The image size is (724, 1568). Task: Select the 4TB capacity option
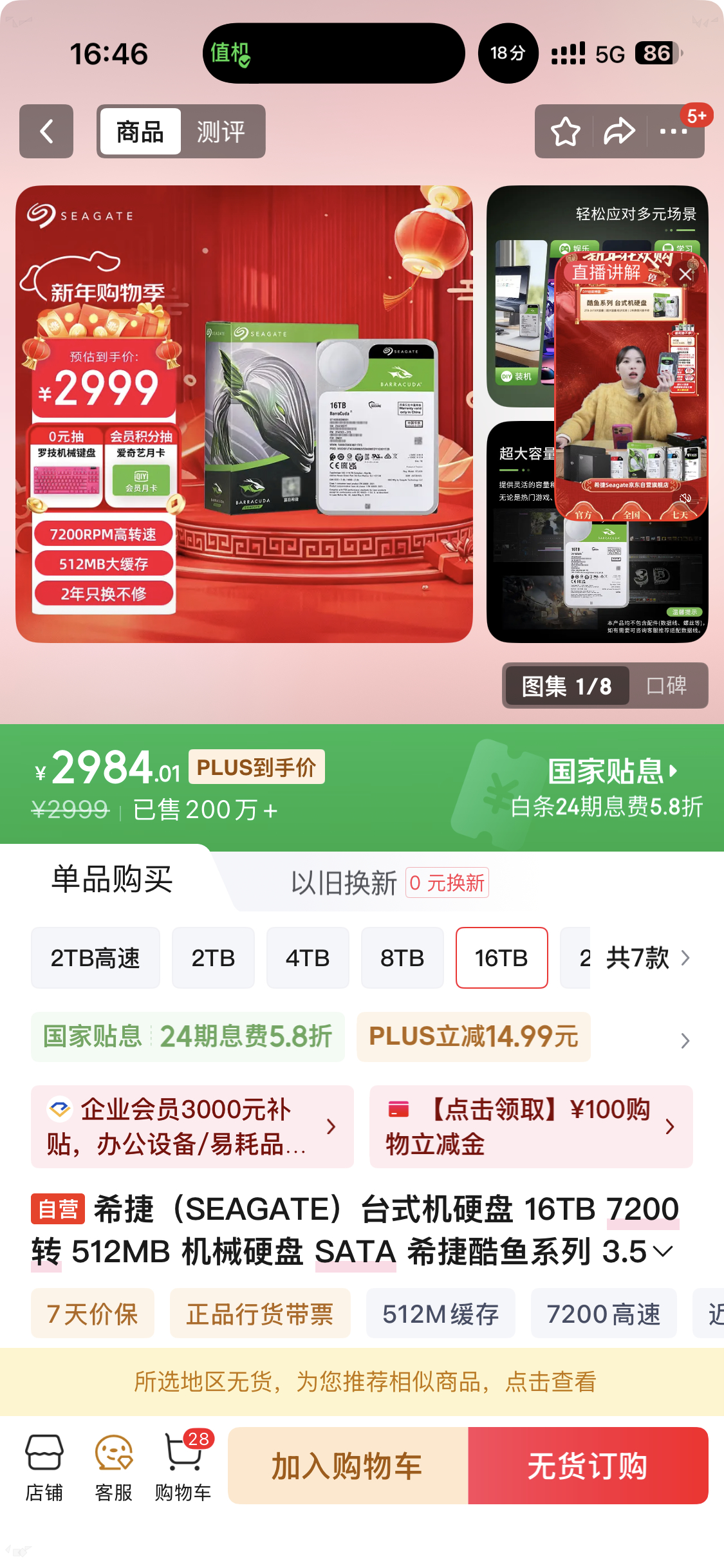[x=308, y=957]
